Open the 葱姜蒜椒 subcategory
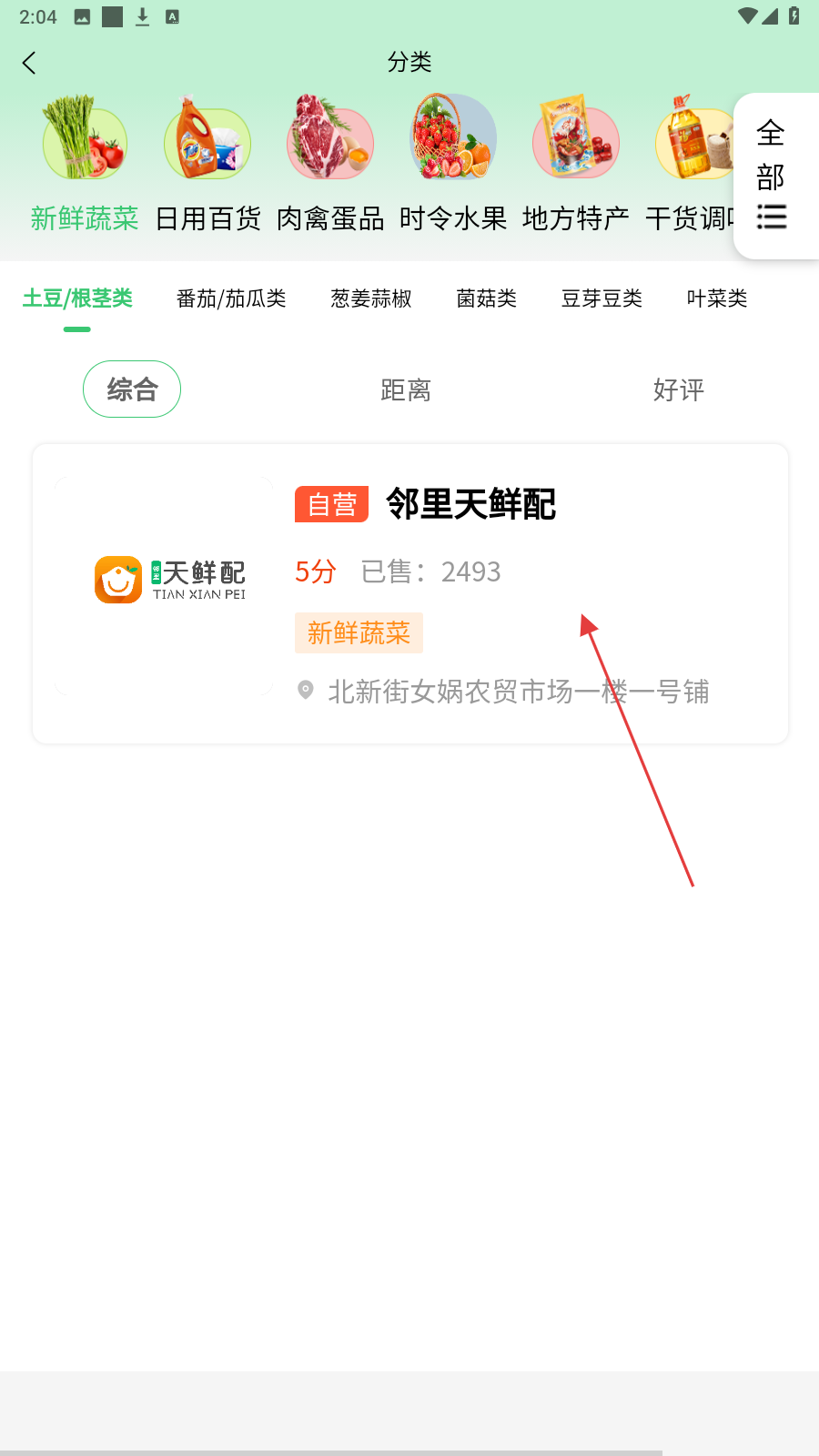 (371, 298)
